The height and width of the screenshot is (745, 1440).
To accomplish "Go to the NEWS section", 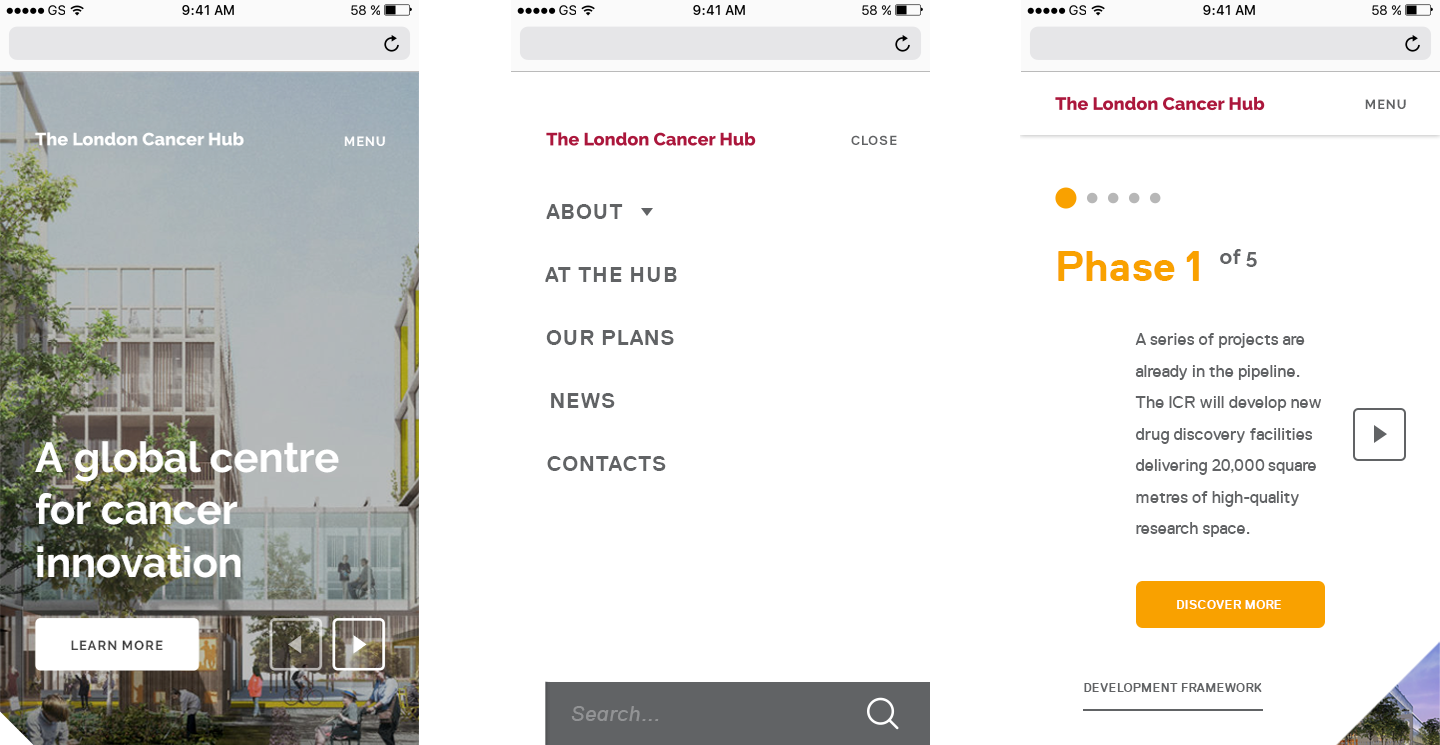I will (582, 401).
